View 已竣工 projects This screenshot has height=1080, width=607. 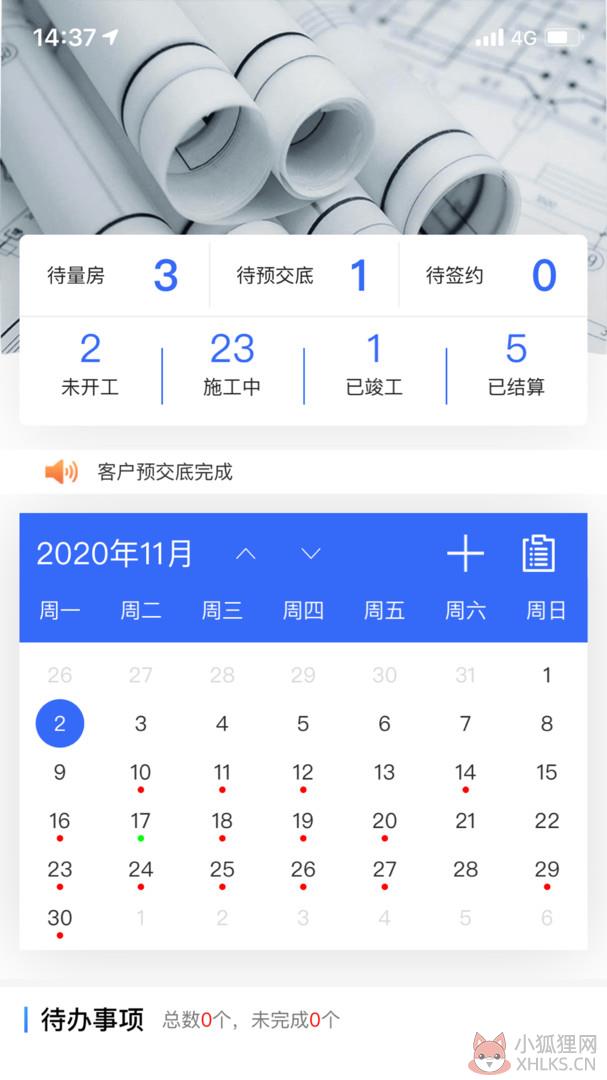[x=374, y=366]
